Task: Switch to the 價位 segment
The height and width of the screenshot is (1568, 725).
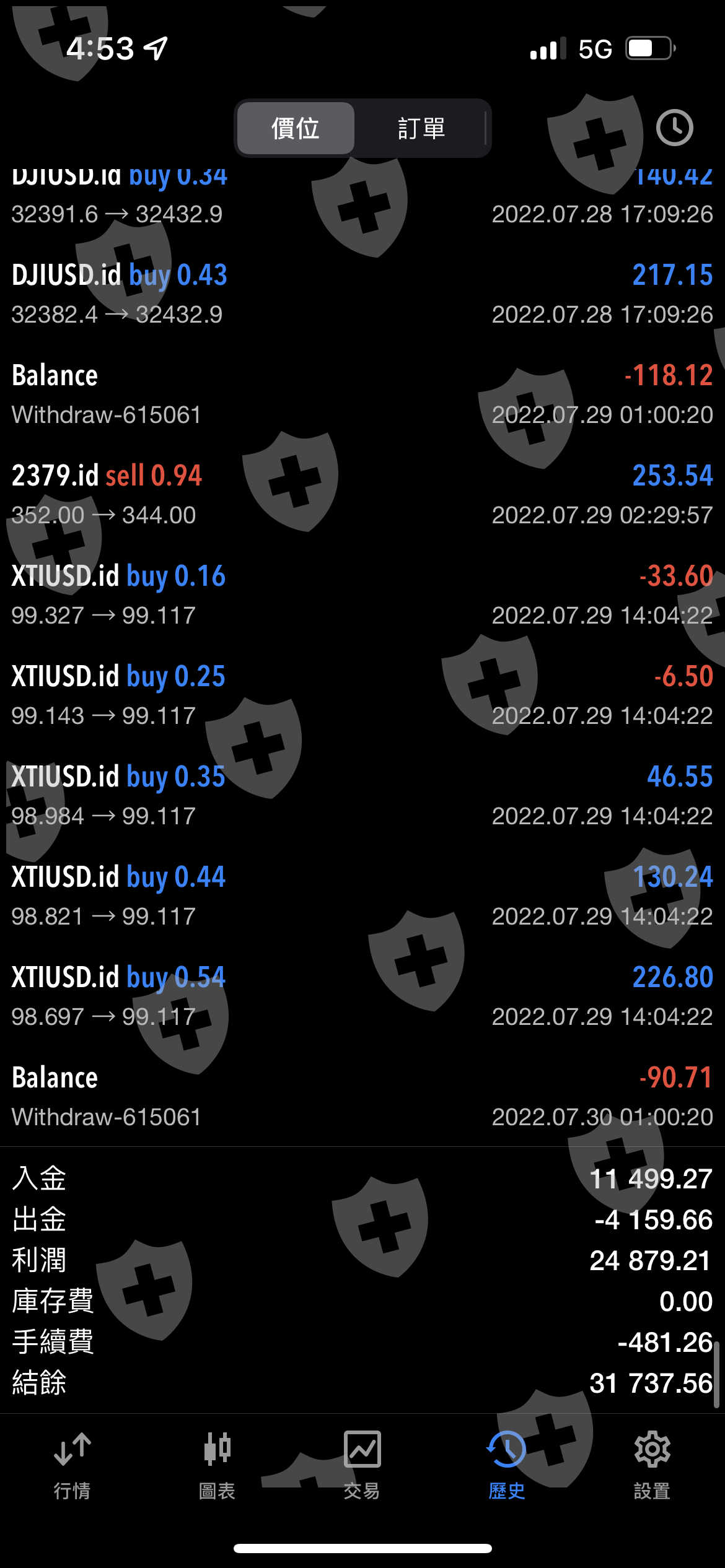Action: click(296, 128)
